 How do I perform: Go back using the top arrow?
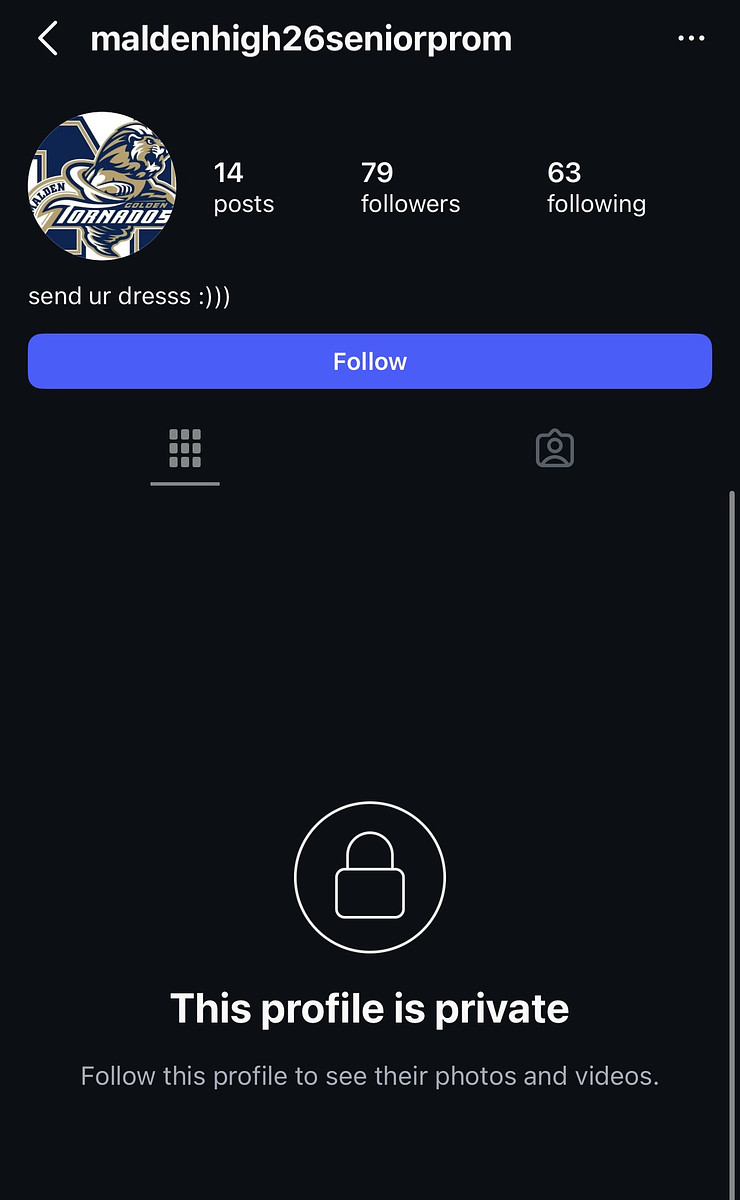point(47,39)
